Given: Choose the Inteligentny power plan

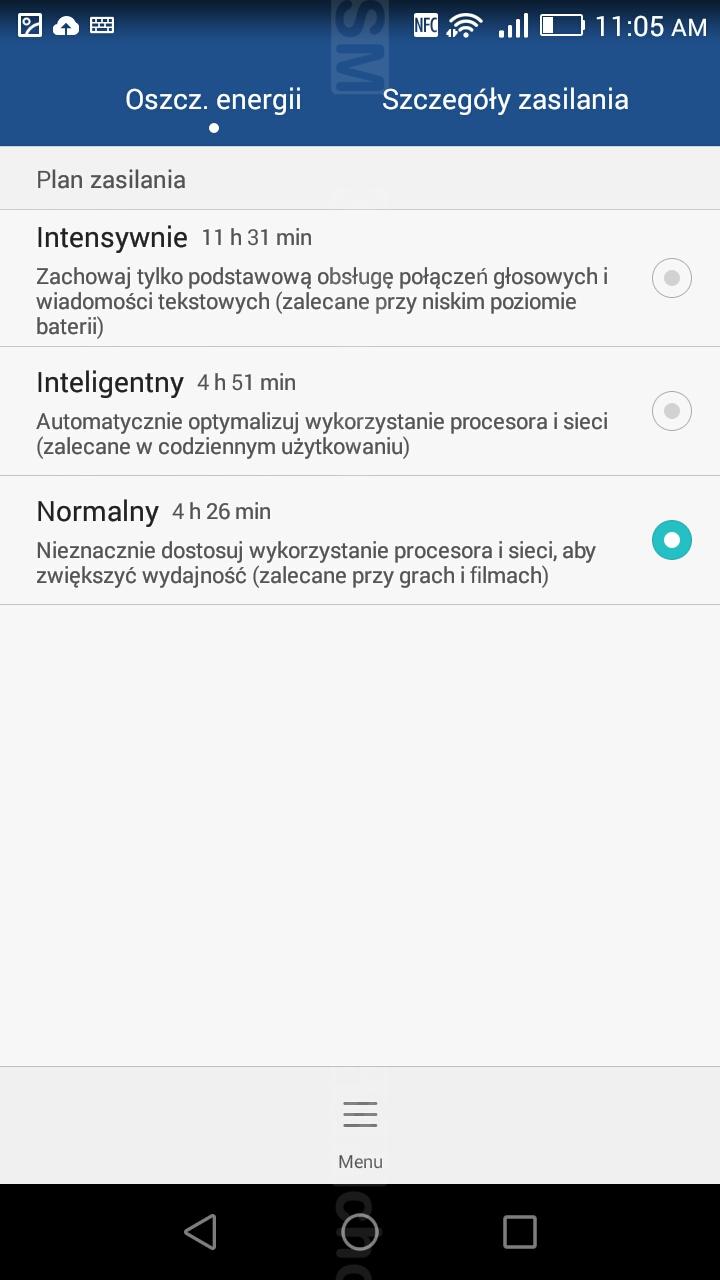Looking at the screenshot, I should click(x=360, y=411).
